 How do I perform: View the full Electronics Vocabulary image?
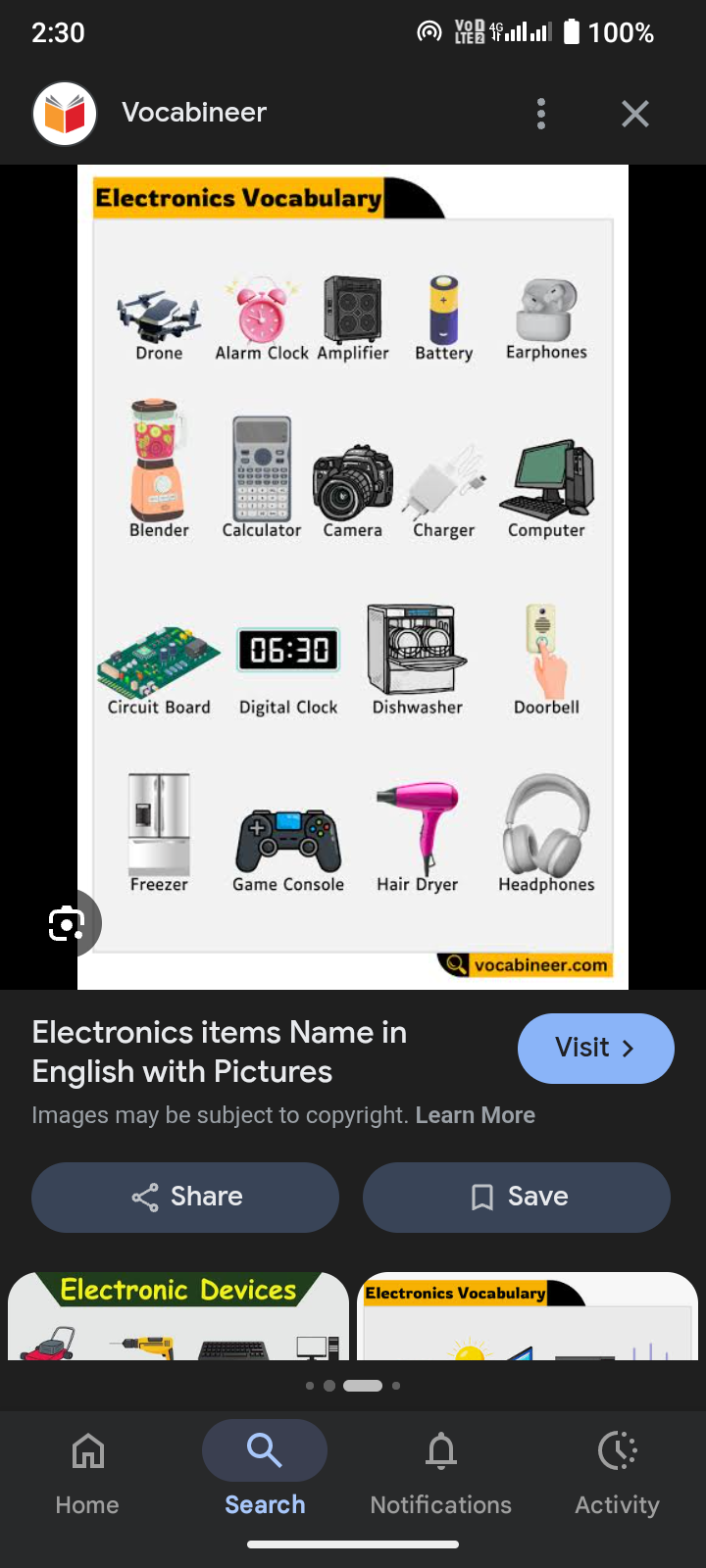353,577
